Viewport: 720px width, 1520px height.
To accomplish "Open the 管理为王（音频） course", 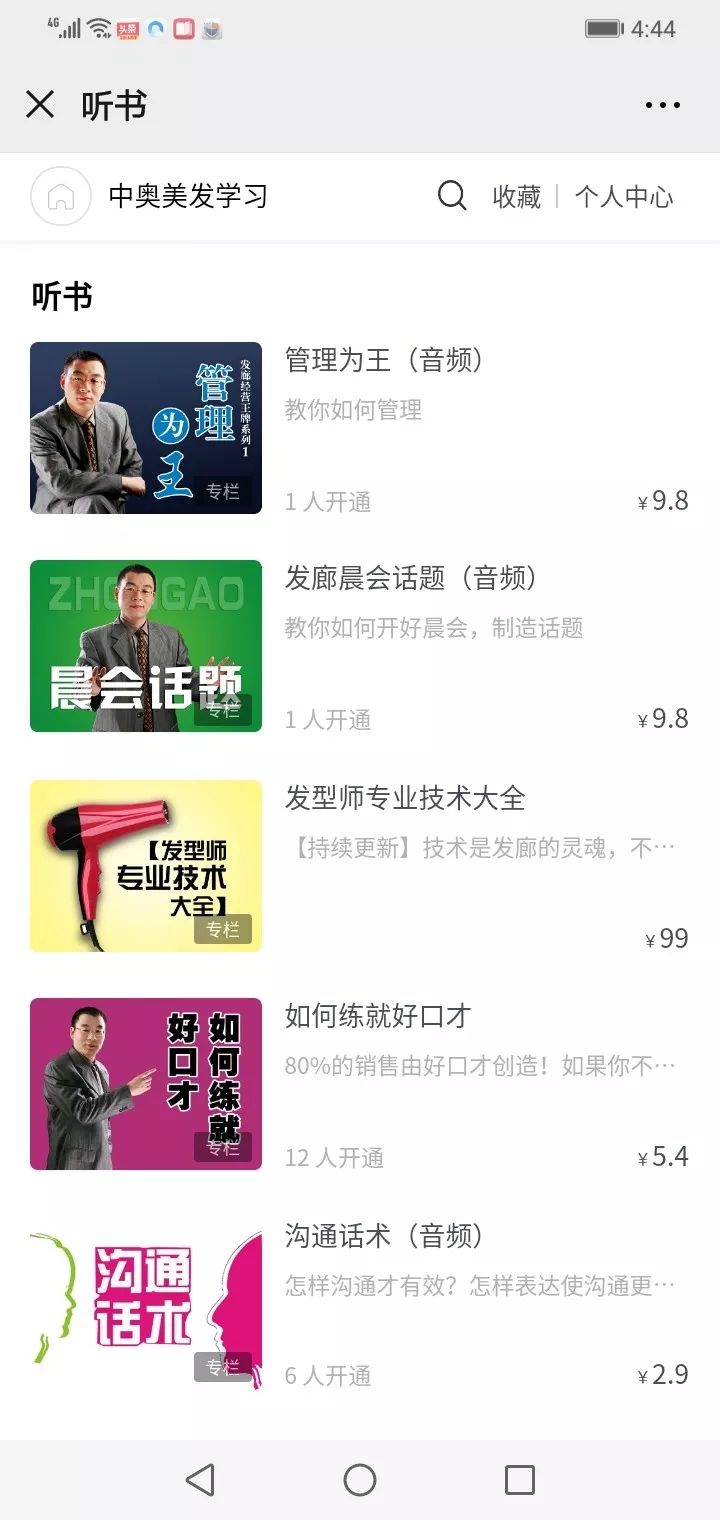I will click(x=384, y=360).
